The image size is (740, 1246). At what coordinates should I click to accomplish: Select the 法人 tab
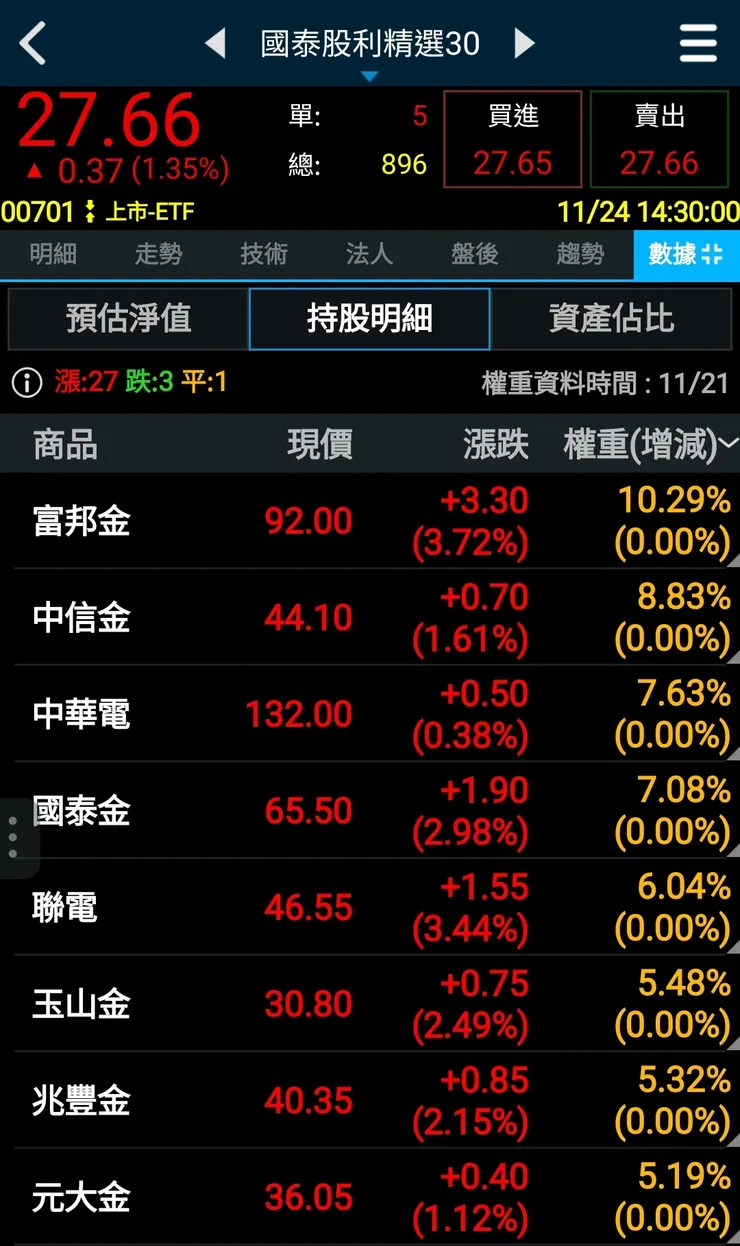click(368, 255)
